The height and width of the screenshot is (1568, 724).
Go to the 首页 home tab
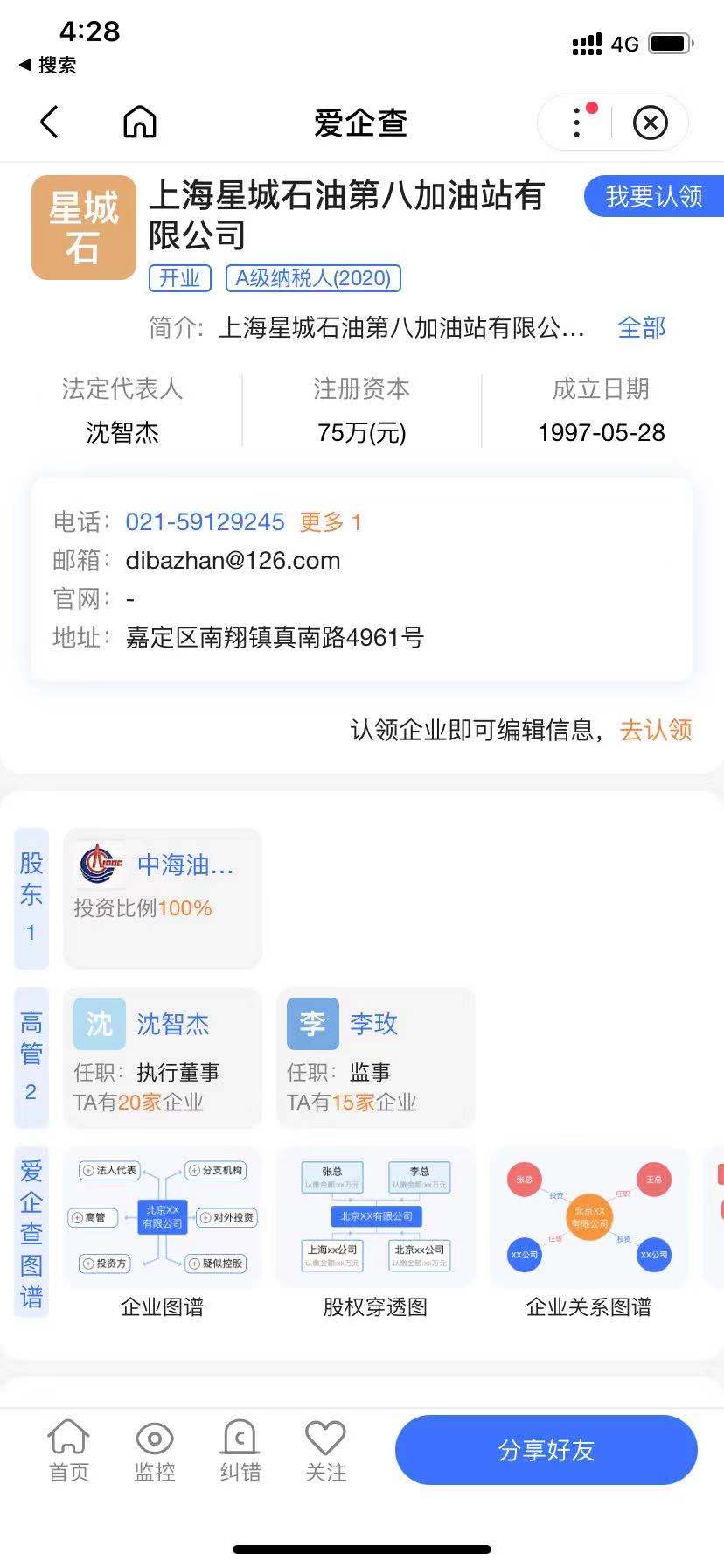(69, 1451)
